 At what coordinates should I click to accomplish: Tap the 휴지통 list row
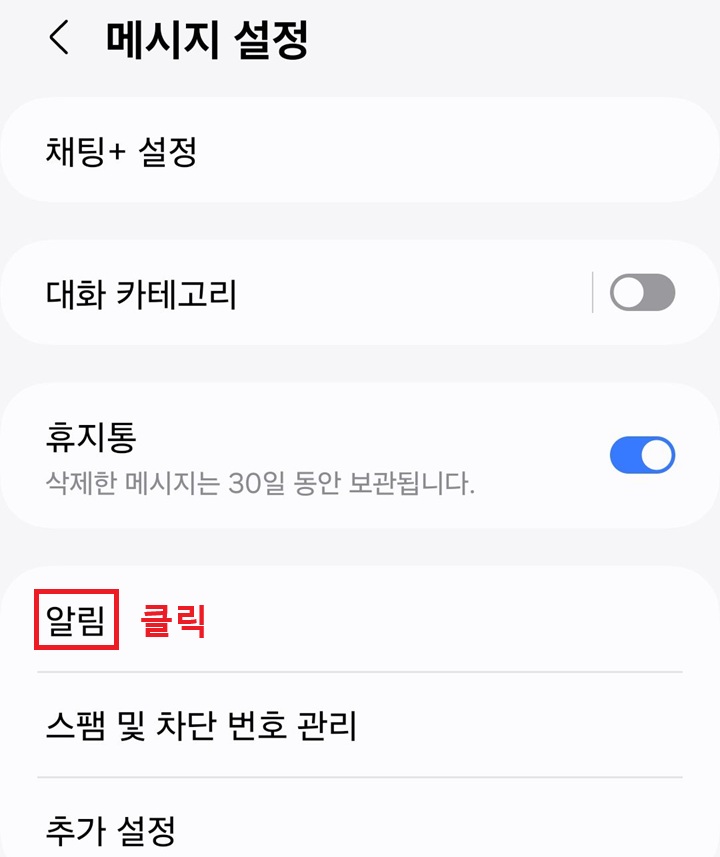point(300,454)
